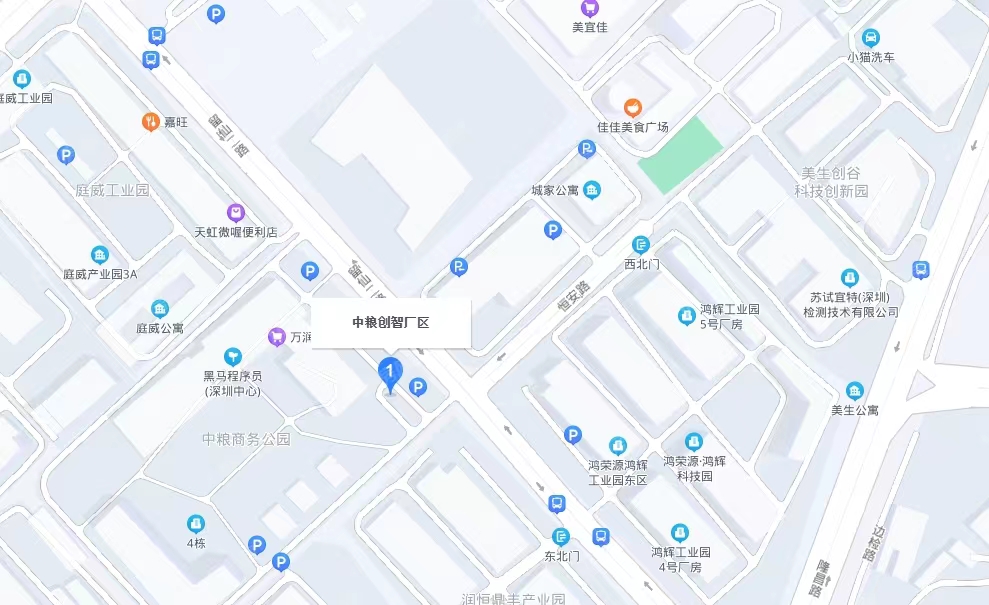The height and width of the screenshot is (605, 989).
Task: Tap the 天虹微喔便利店 convenience store marker
Action: [x=235, y=212]
